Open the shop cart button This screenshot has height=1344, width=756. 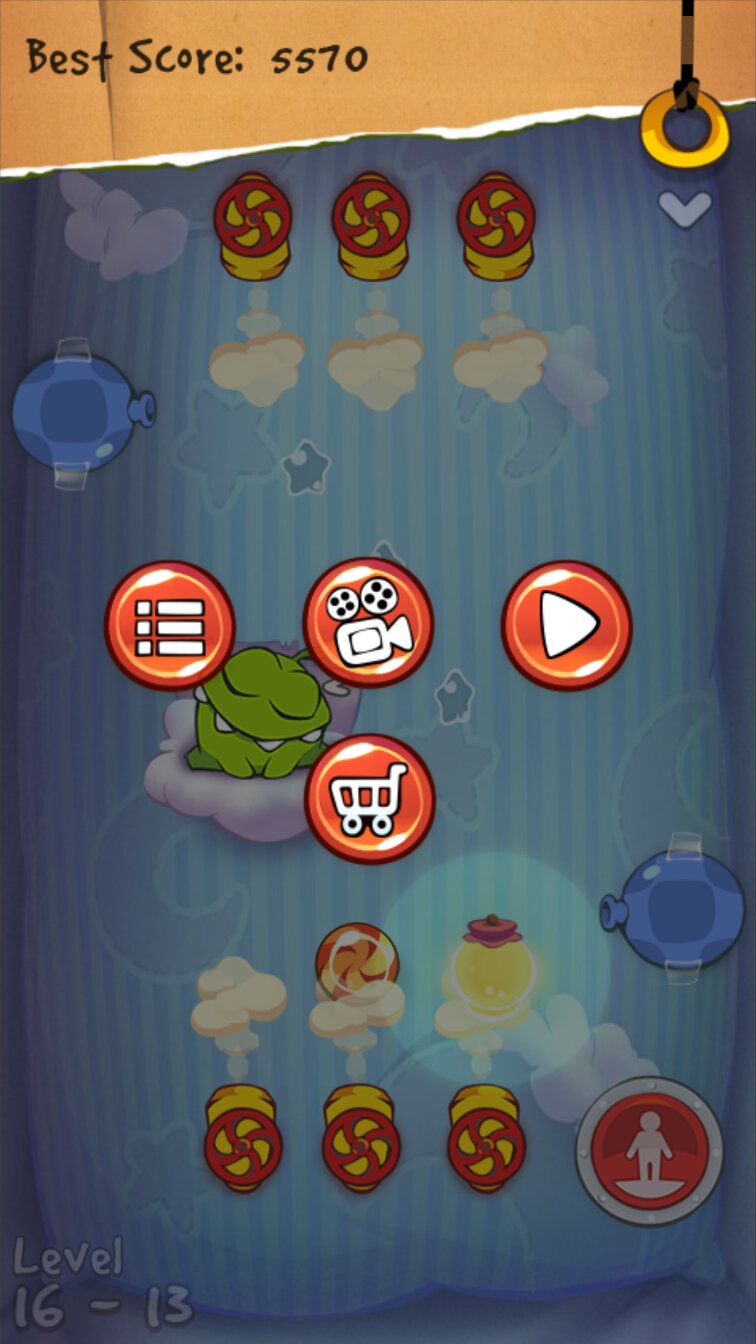coord(369,799)
